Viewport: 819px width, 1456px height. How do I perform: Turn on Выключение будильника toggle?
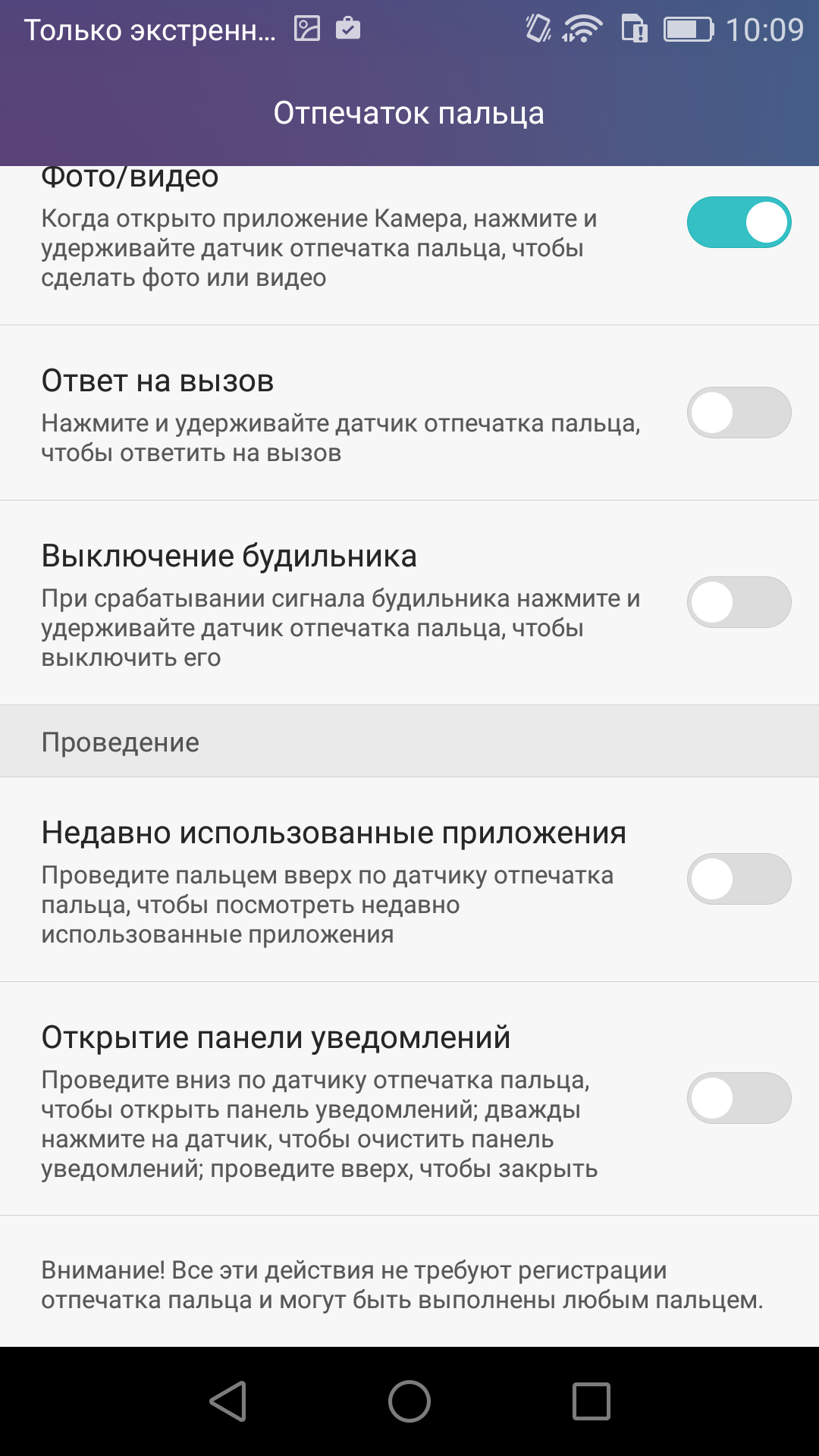pos(739,602)
